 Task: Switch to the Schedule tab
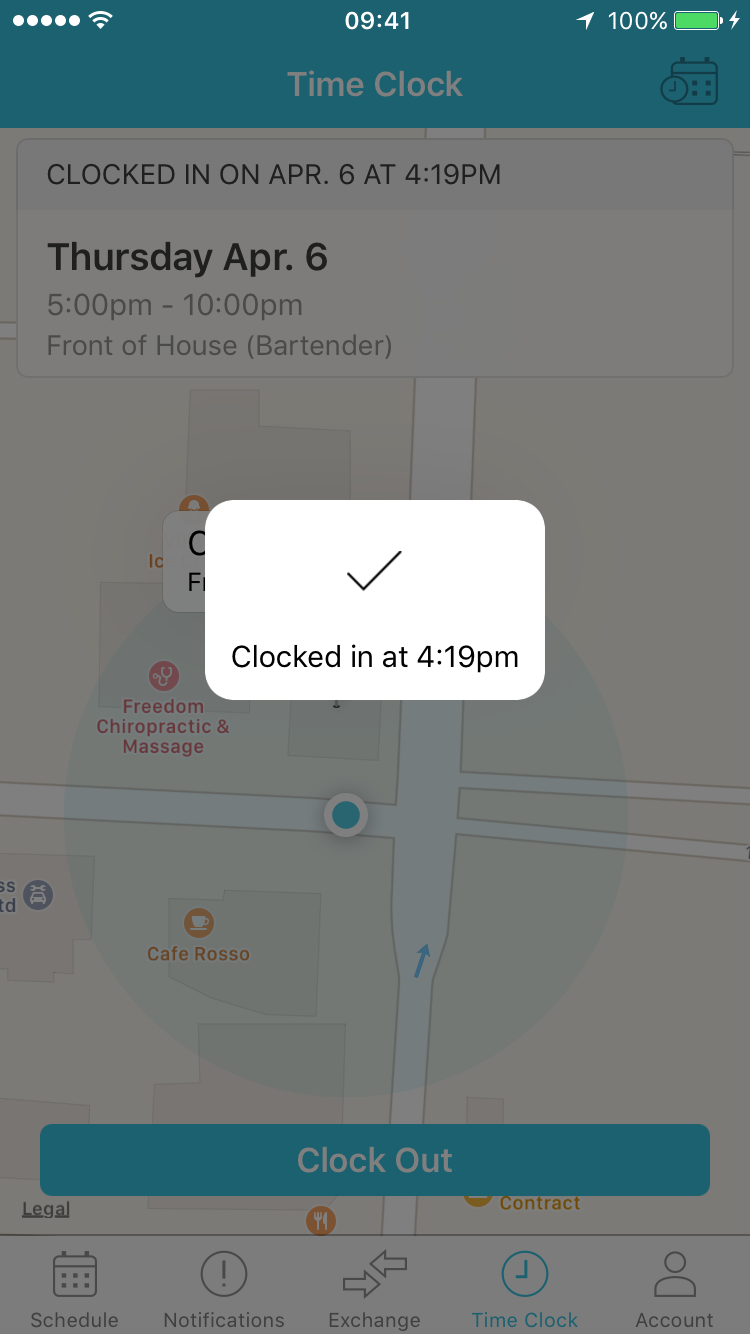tap(74, 1288)
